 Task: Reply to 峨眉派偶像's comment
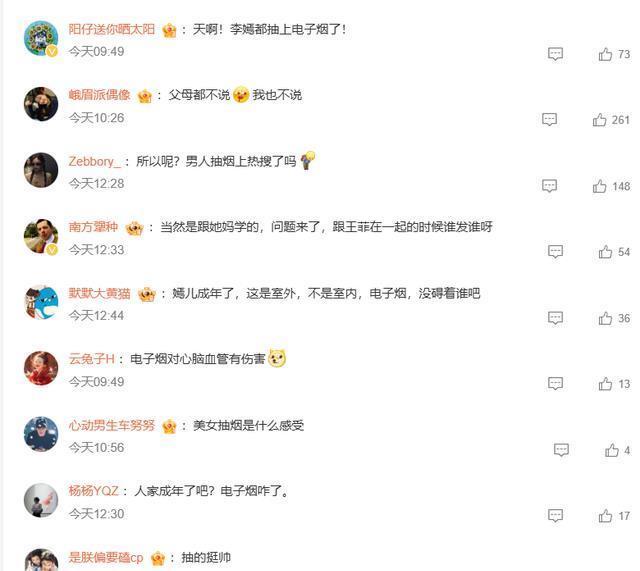[550, 120]
